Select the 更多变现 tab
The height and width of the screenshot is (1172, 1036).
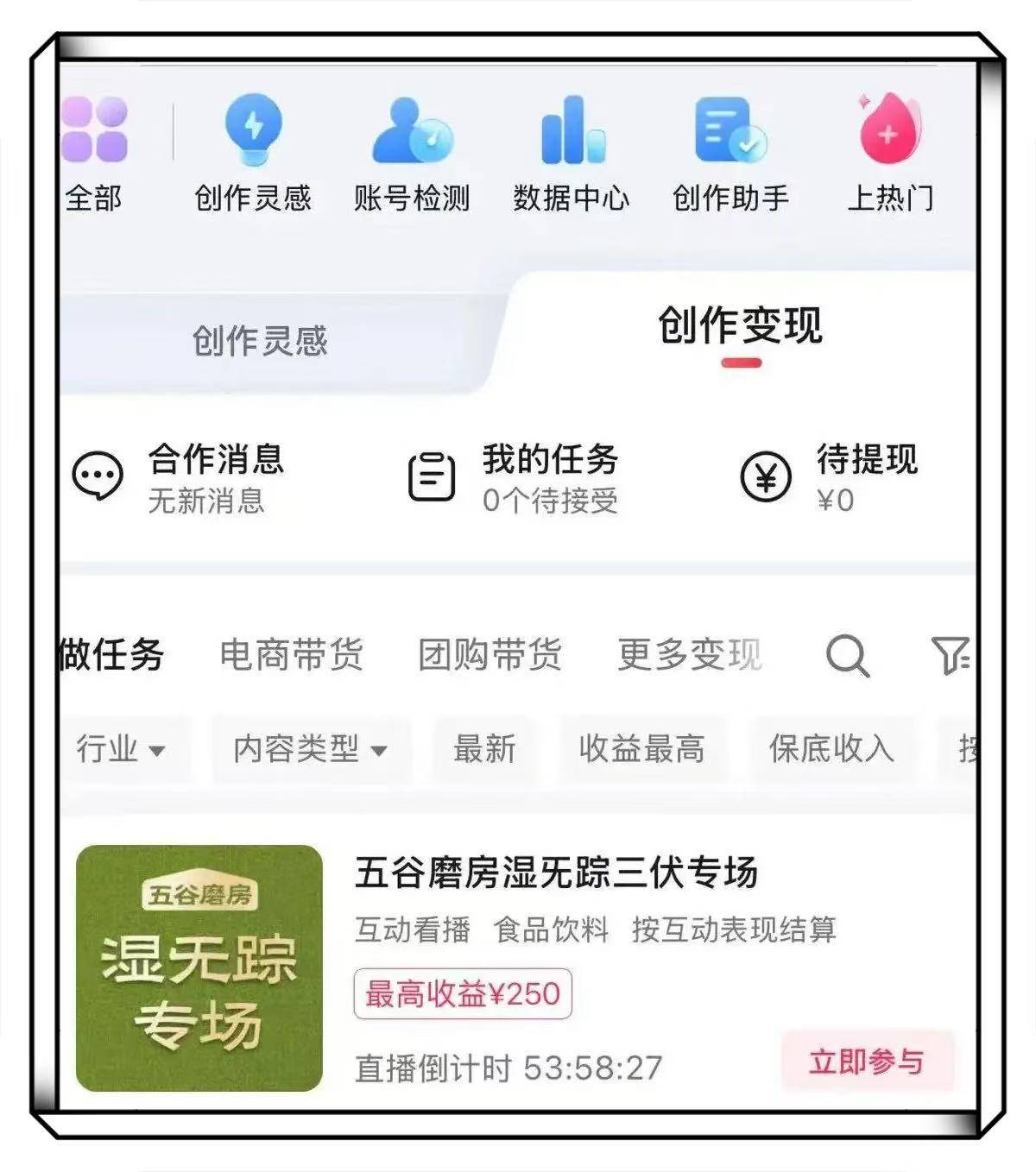point(690,655)
